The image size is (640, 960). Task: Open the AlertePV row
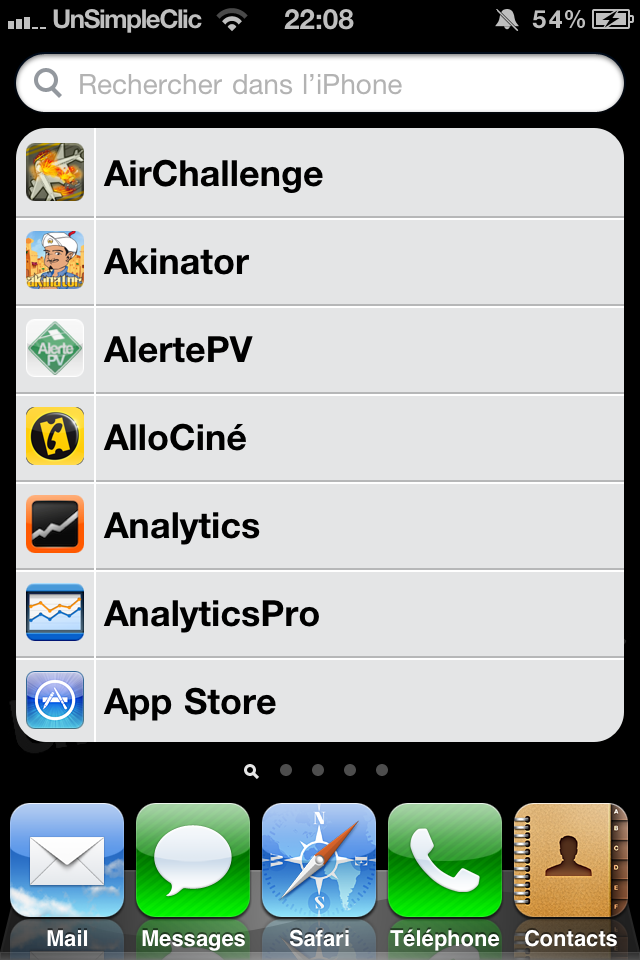[320, 350]
